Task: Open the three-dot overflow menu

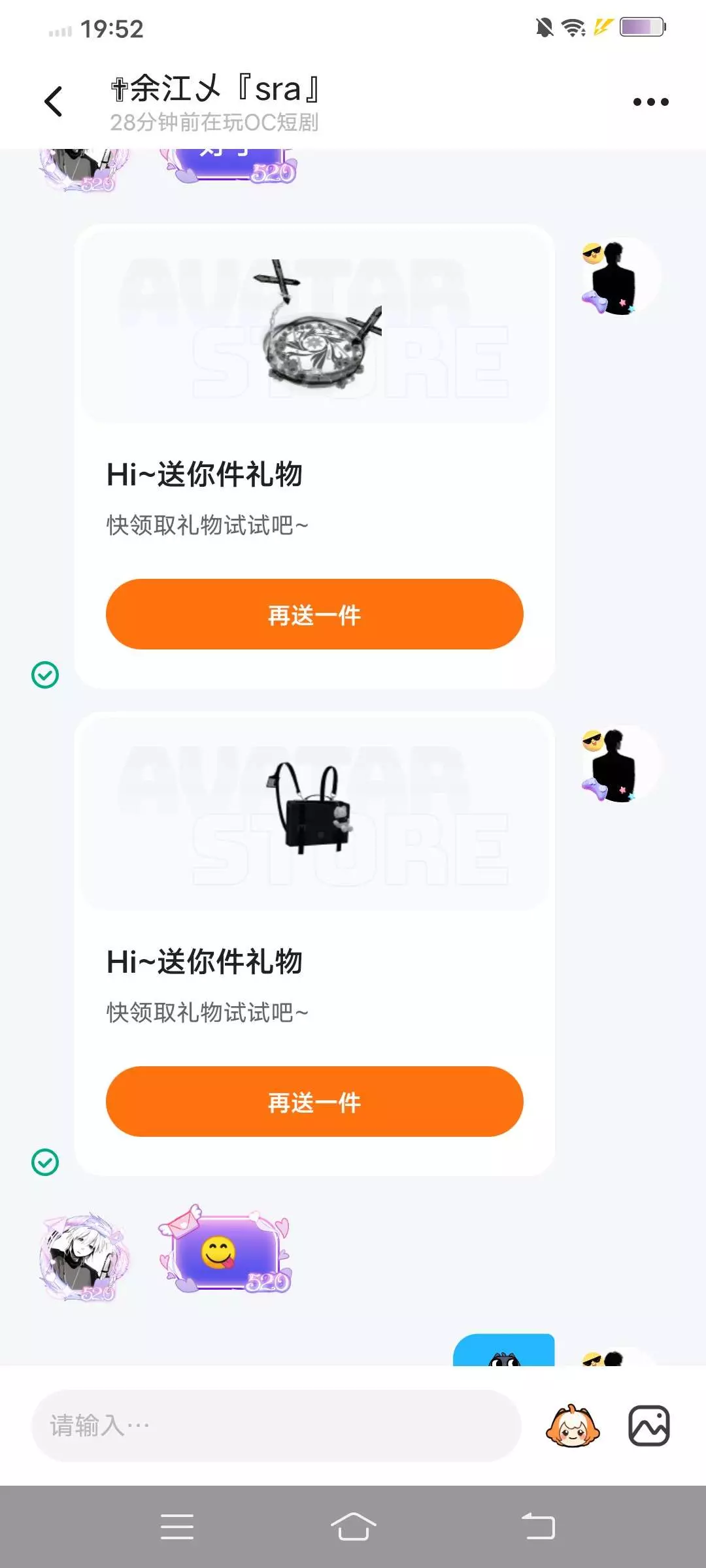Action: click(x=650, y=102)
